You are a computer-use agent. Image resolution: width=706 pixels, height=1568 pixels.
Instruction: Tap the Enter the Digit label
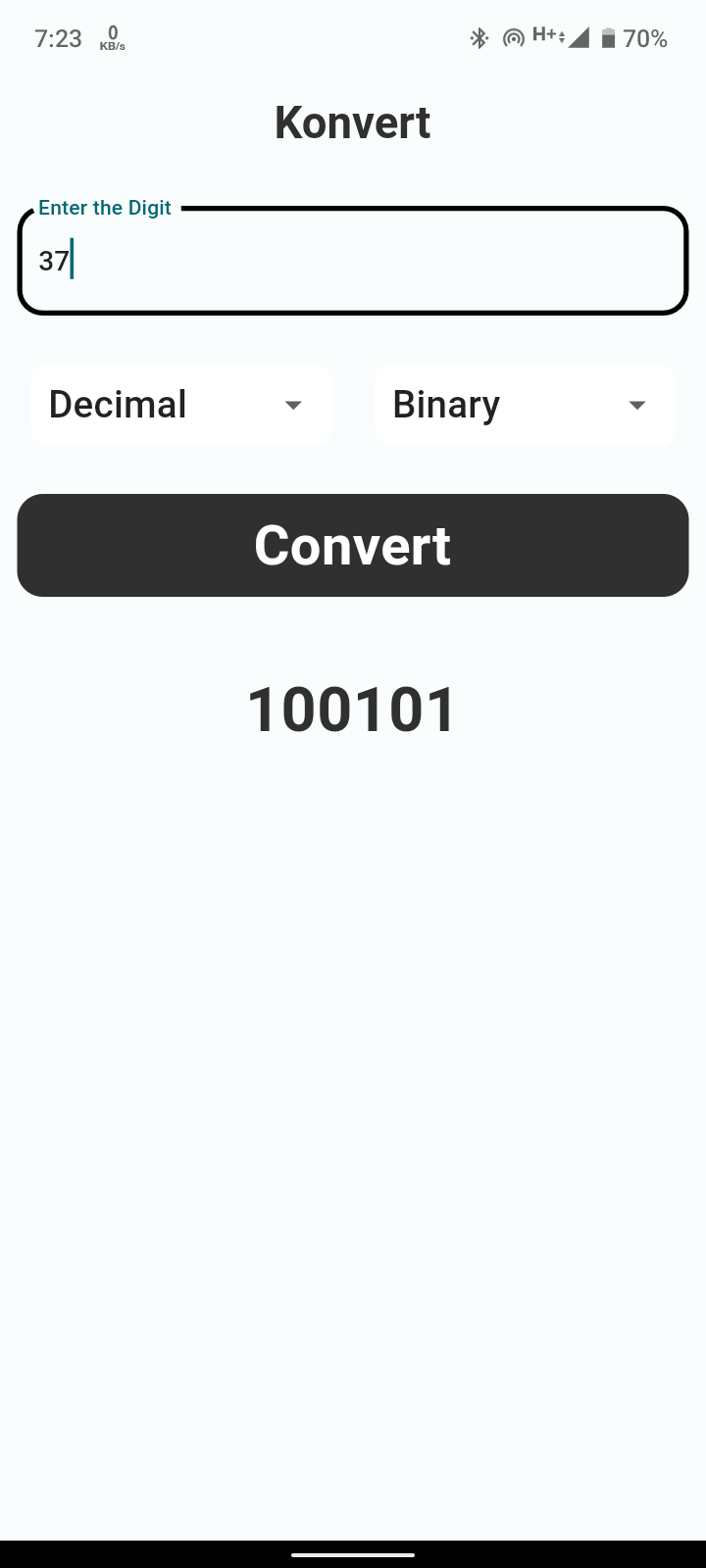105,207
